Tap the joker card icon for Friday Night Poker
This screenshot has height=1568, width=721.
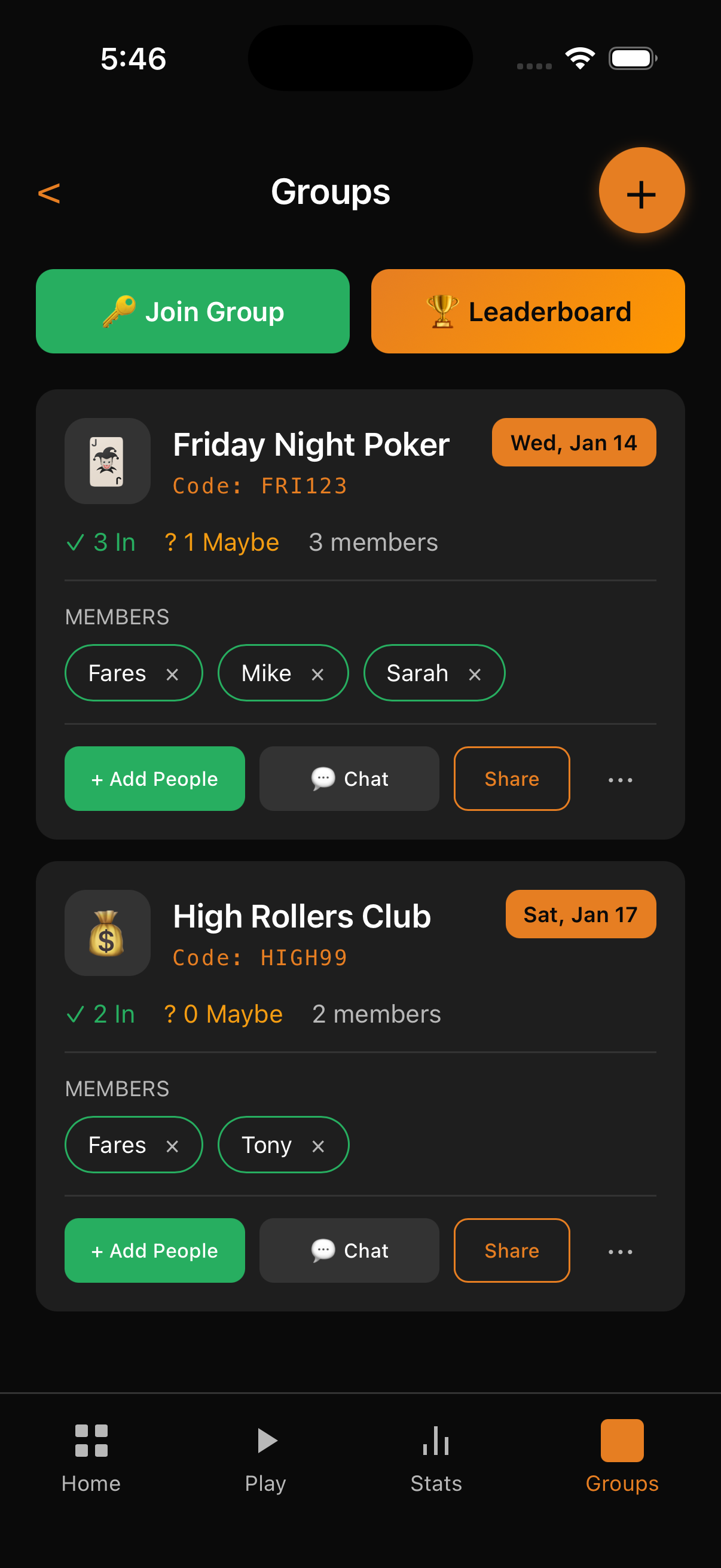(x=107, y=462)
